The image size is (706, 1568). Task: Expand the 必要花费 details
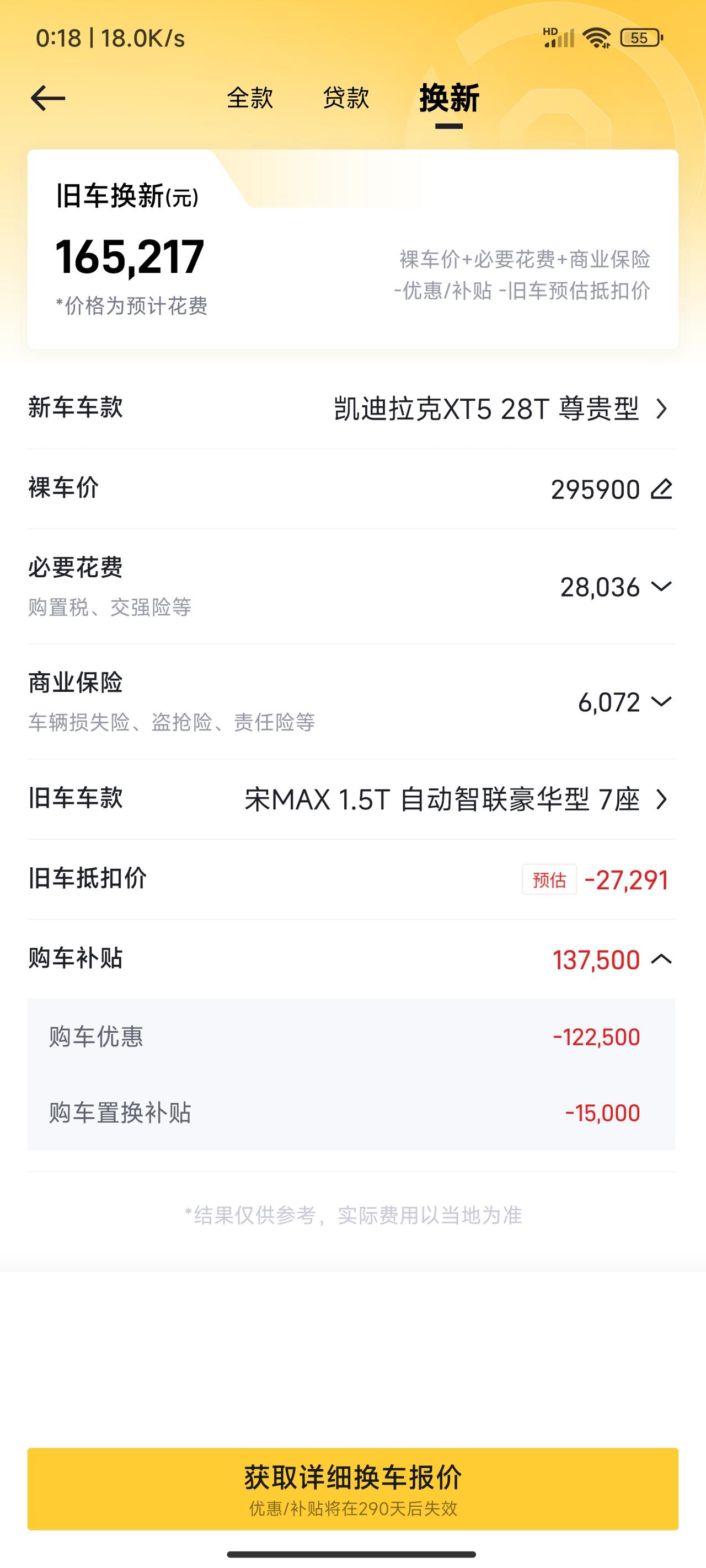pyautogui.click(x=661, y=586)
